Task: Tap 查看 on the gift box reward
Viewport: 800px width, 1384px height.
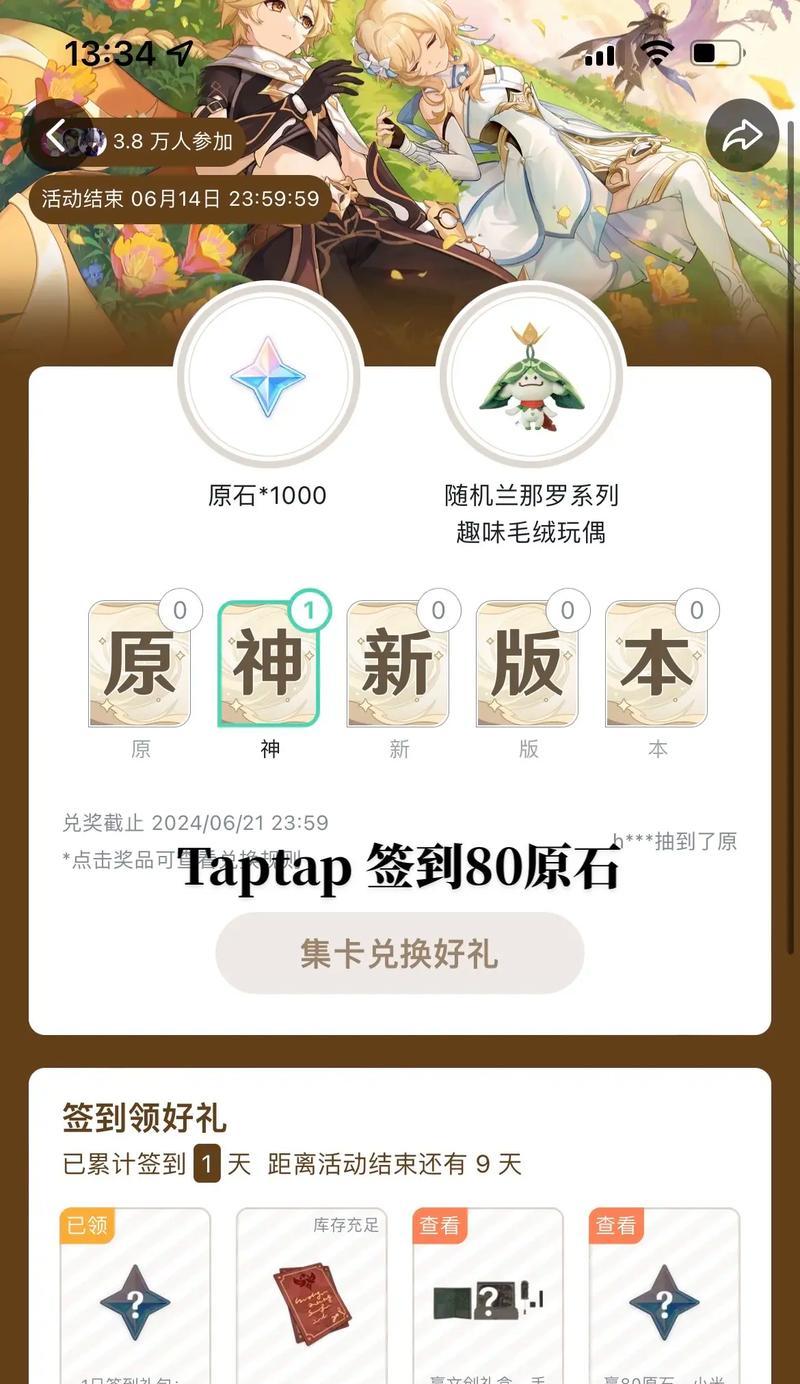Action: click(440, 1225)
